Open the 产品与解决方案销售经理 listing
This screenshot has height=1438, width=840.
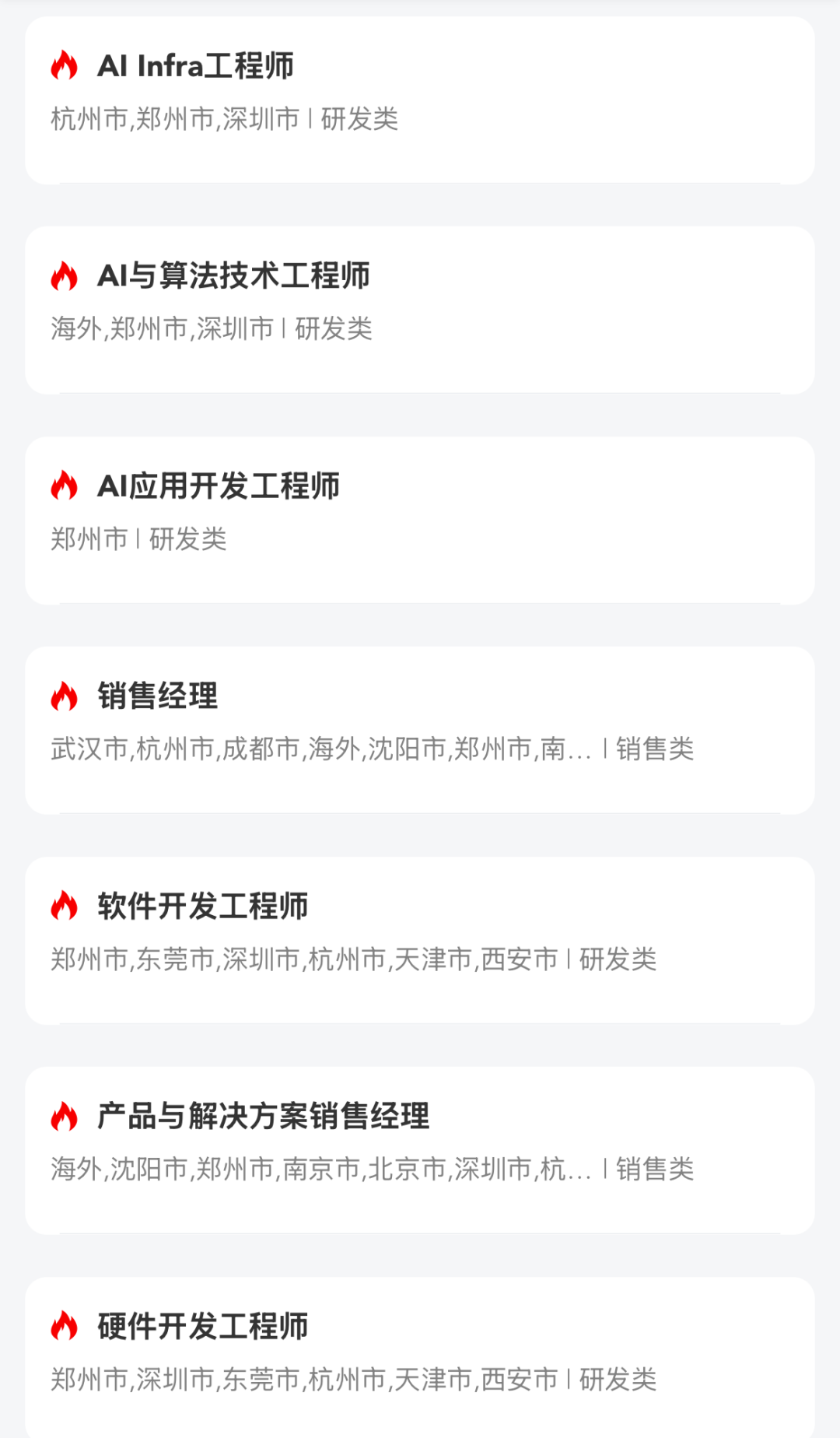(x=420, y=1150)
